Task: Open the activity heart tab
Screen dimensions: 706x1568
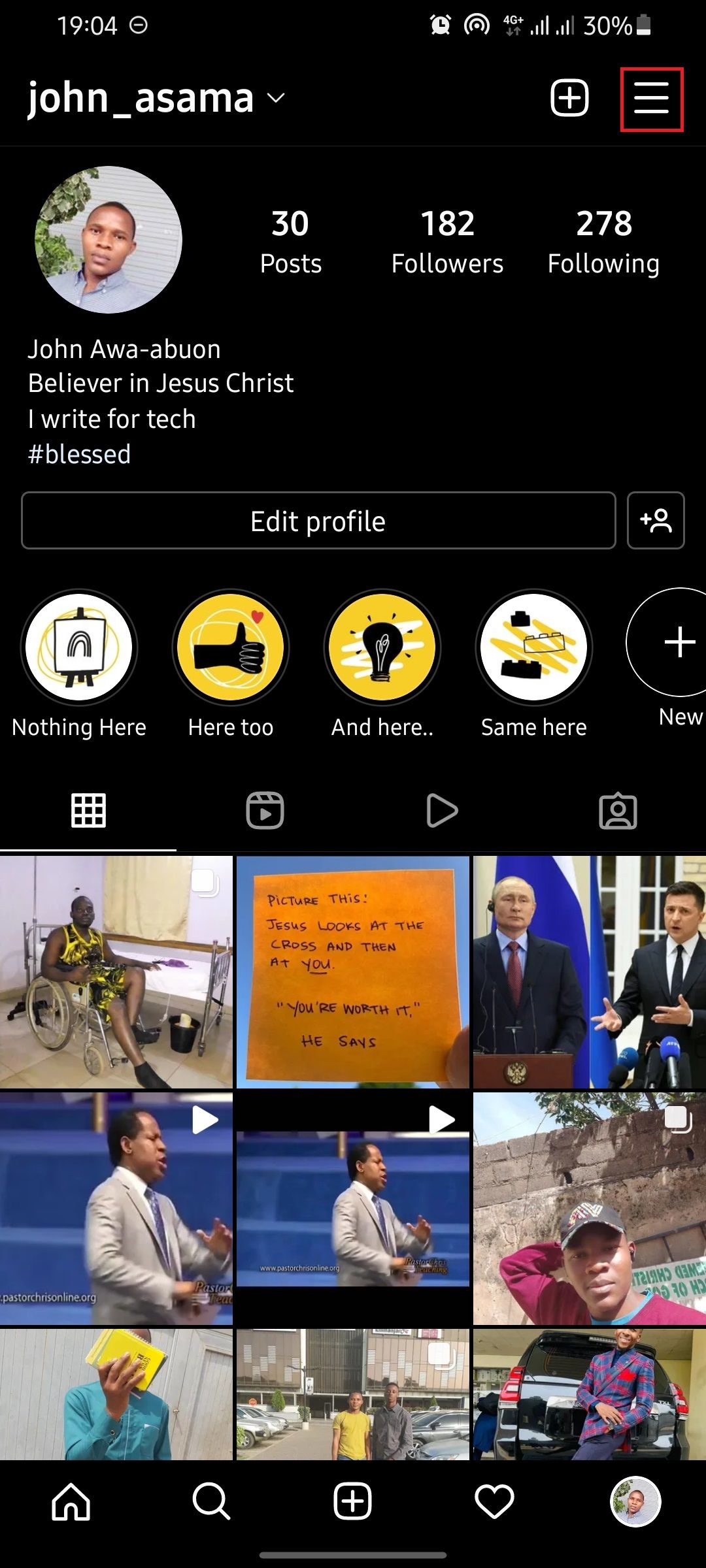Action: click(x=494, y=1501)
